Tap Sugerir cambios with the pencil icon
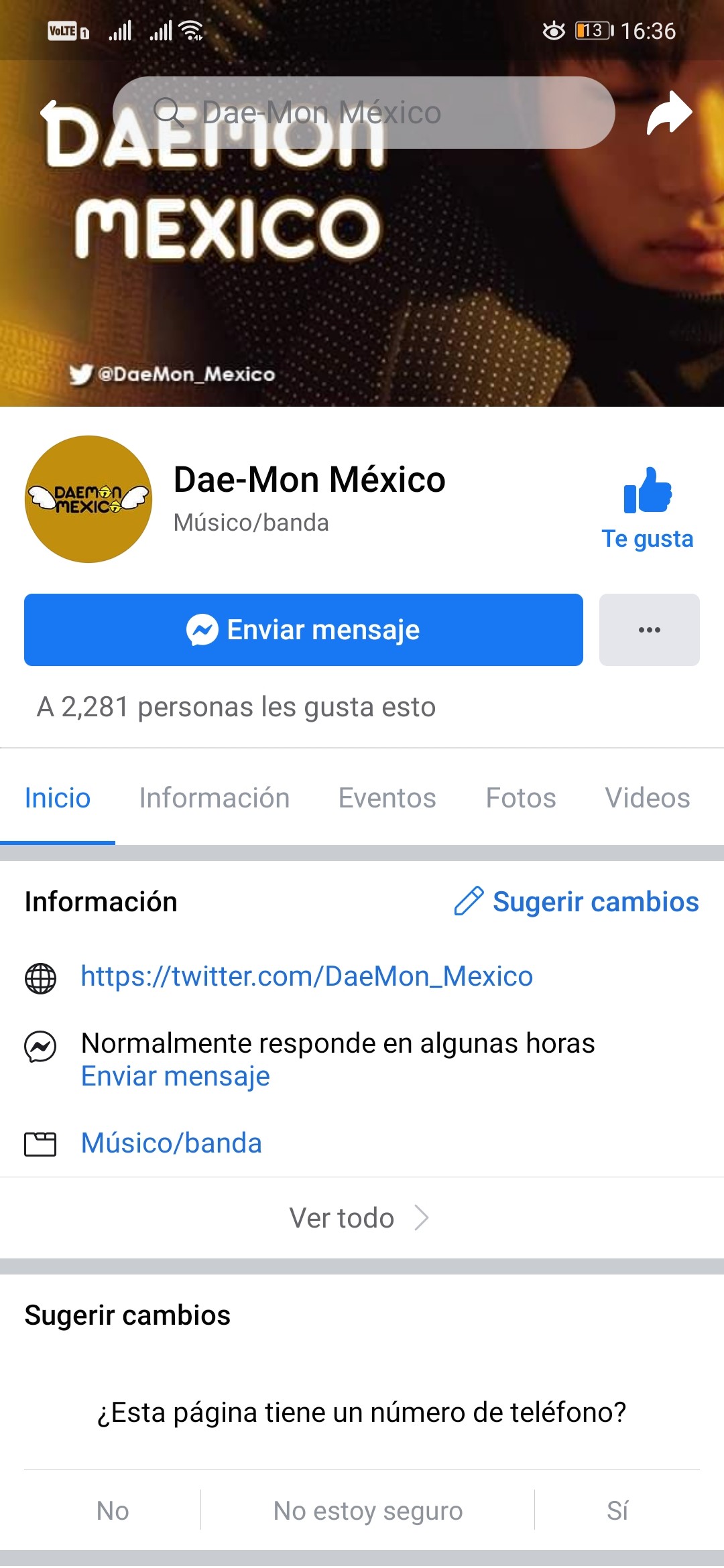Viewport: 724px width, 1568px height. pyautogui.click(x=577, y=902)
